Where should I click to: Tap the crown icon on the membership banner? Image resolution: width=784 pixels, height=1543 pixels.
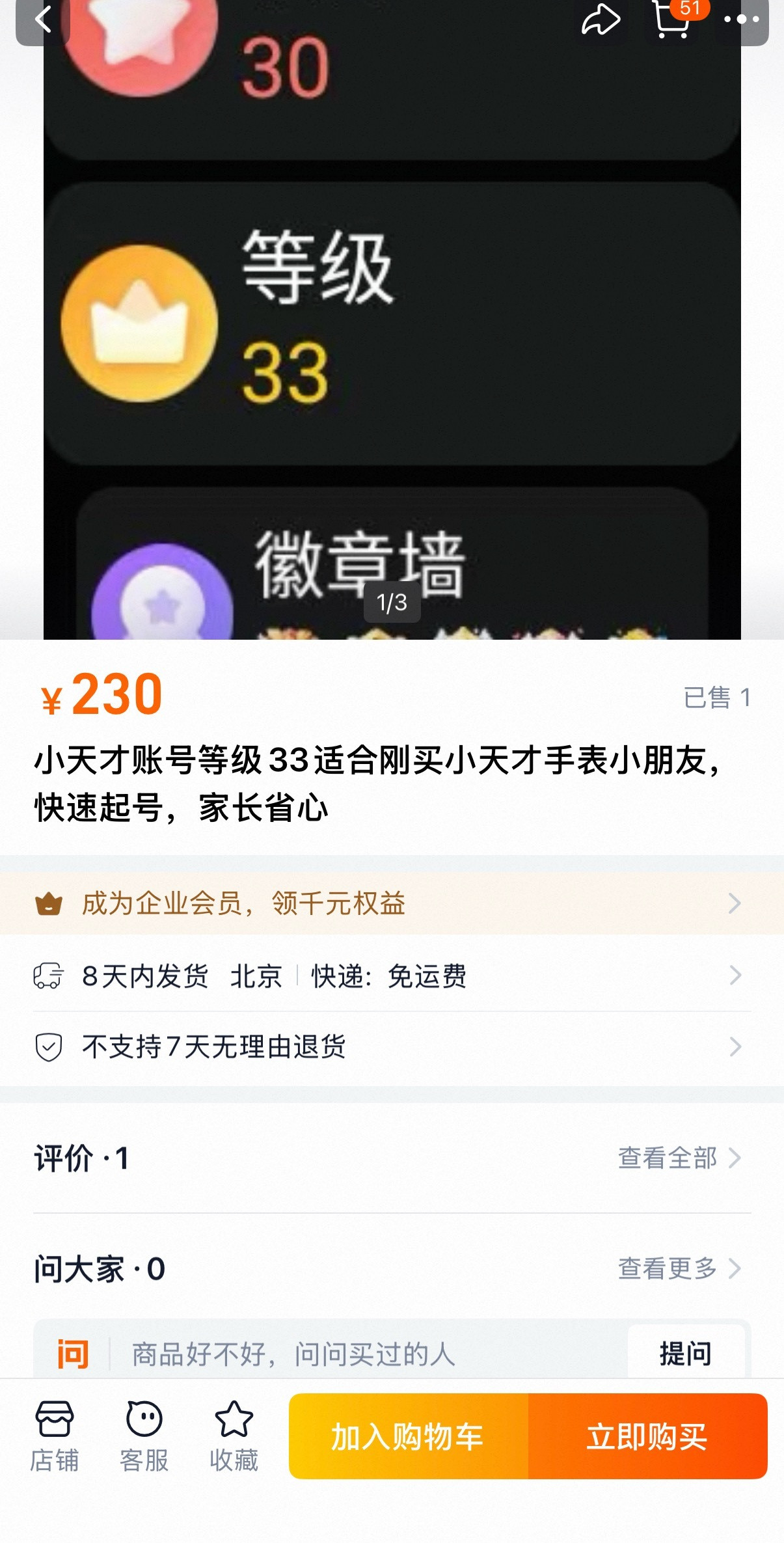(x=51, y=904)
